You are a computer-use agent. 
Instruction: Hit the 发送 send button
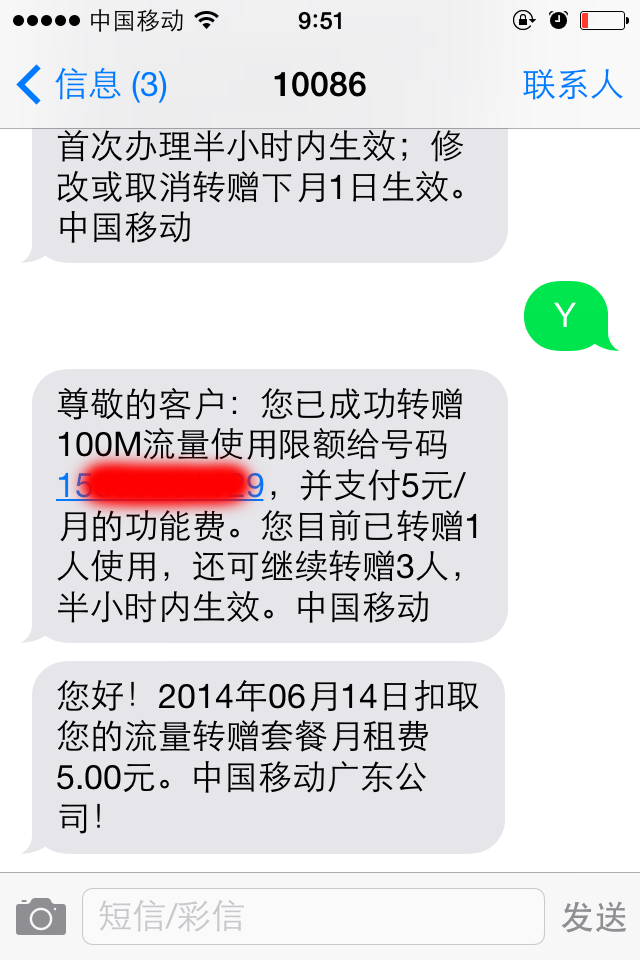[x=594, y=916]
